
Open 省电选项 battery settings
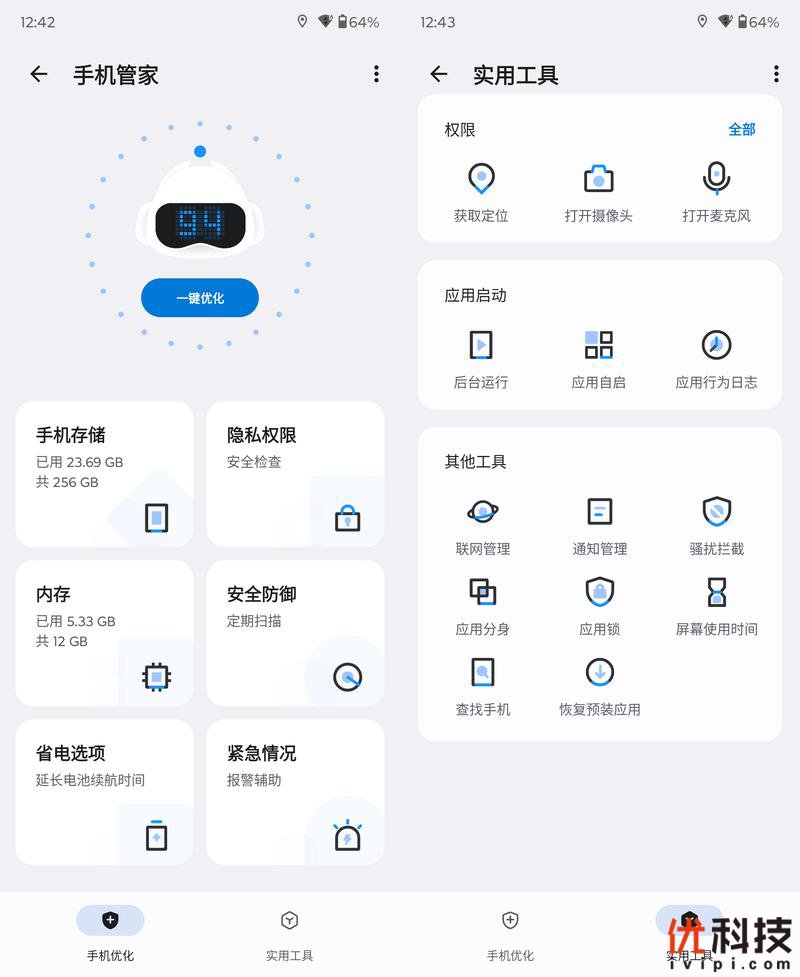pyautogui.click(x=104, y=791)
